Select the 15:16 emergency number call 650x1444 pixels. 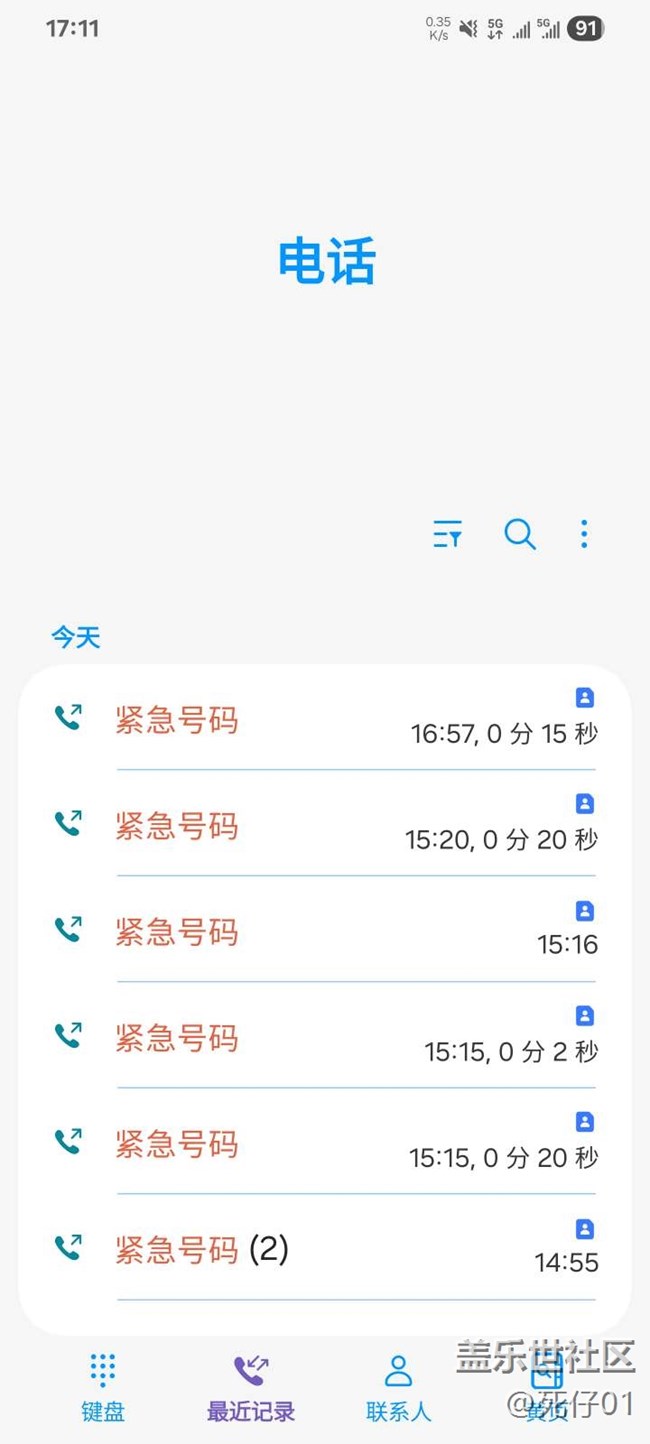coord(325,932)
